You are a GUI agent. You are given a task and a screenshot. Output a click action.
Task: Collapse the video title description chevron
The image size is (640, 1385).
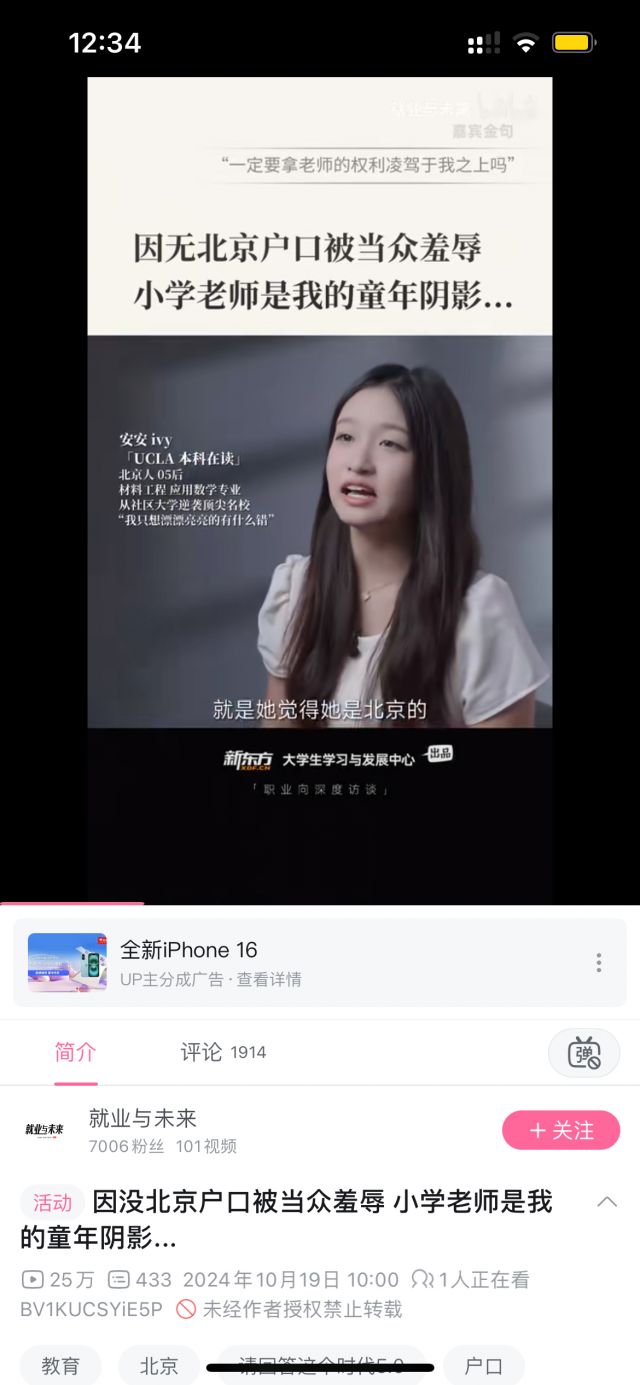click(607, 1202)
